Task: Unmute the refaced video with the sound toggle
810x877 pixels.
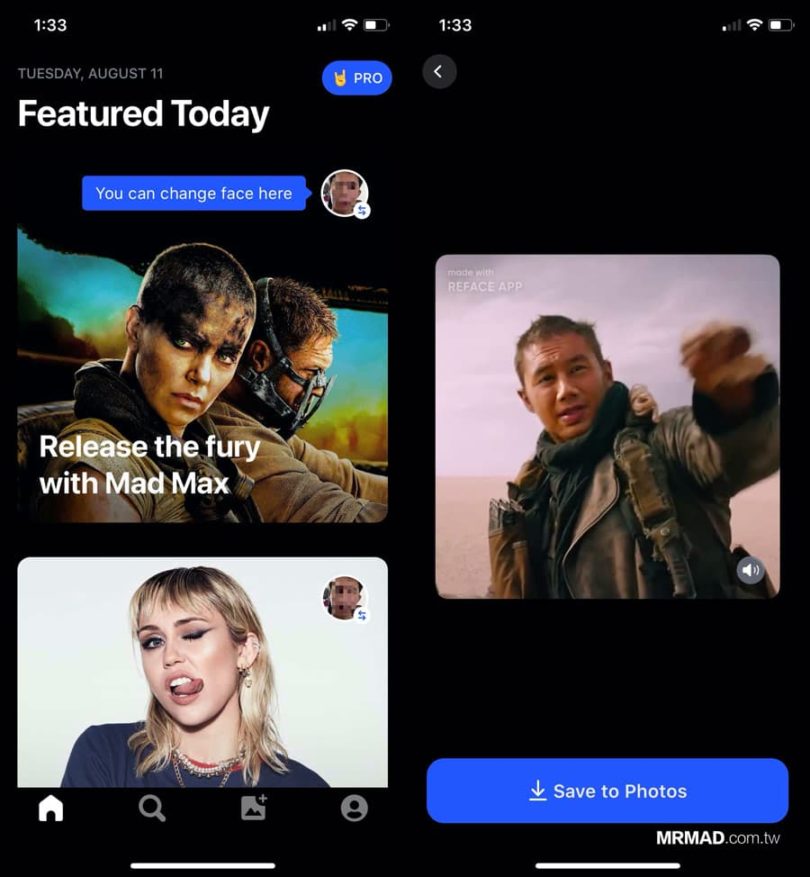Action: point(751,570)
